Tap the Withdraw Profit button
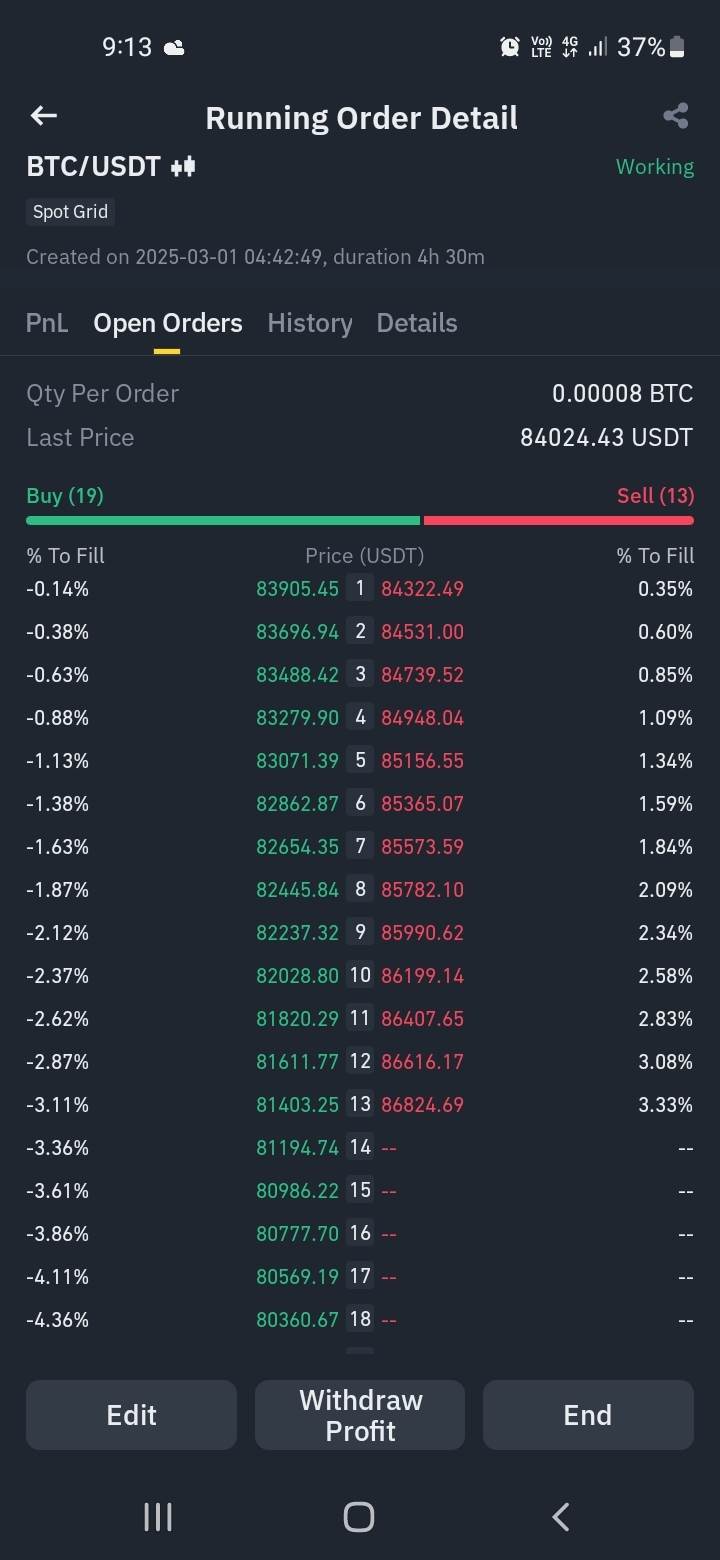 pyautogui.click(x=359, y=1414)
